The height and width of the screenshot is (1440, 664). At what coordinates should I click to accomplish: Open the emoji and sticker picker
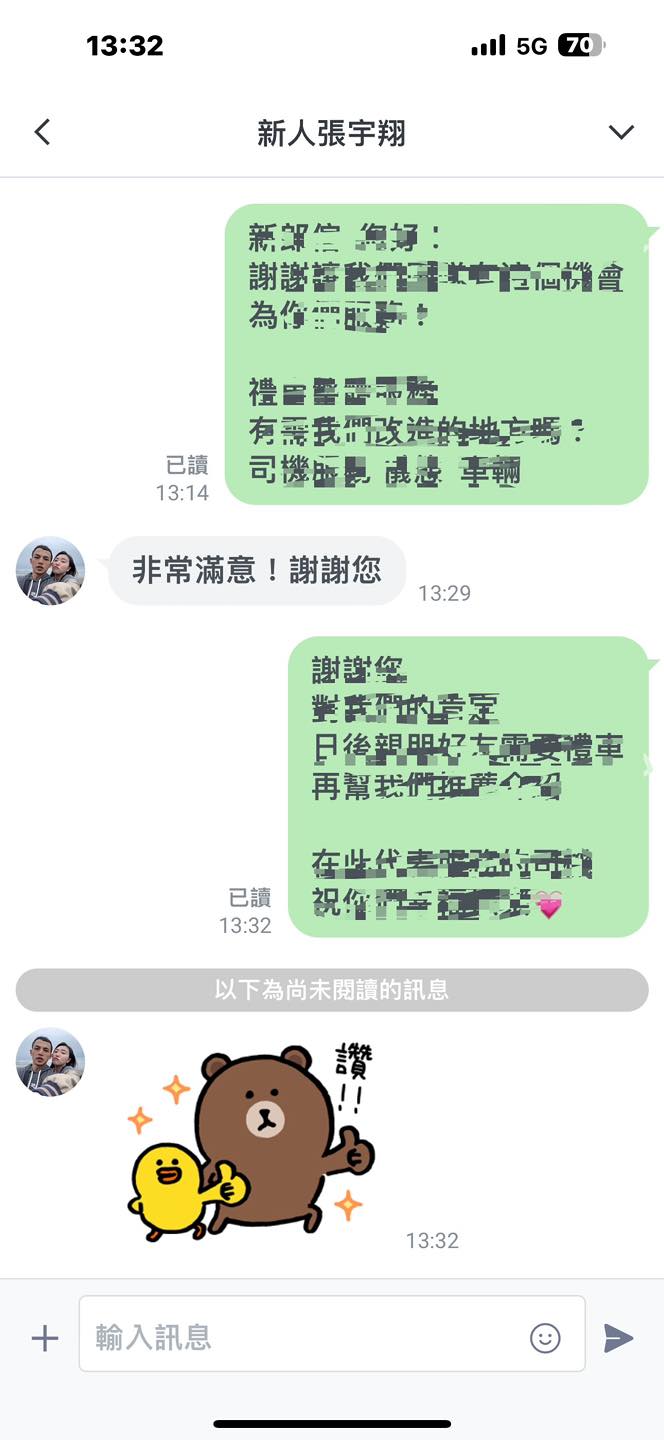pos(545,1338)
